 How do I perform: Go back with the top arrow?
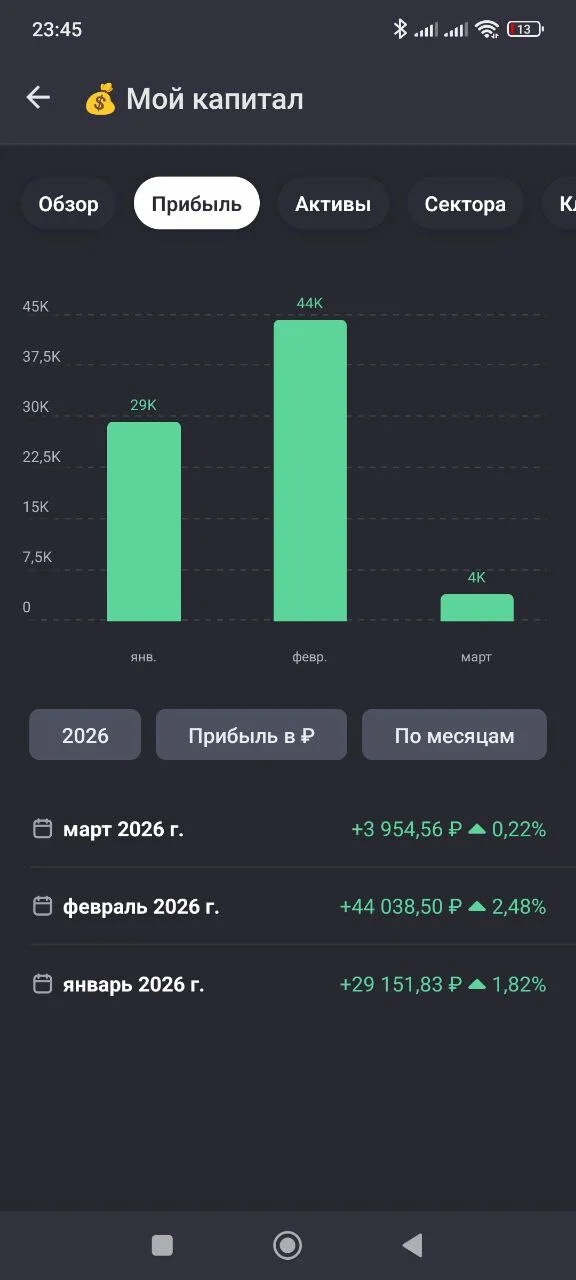[38, 97]
